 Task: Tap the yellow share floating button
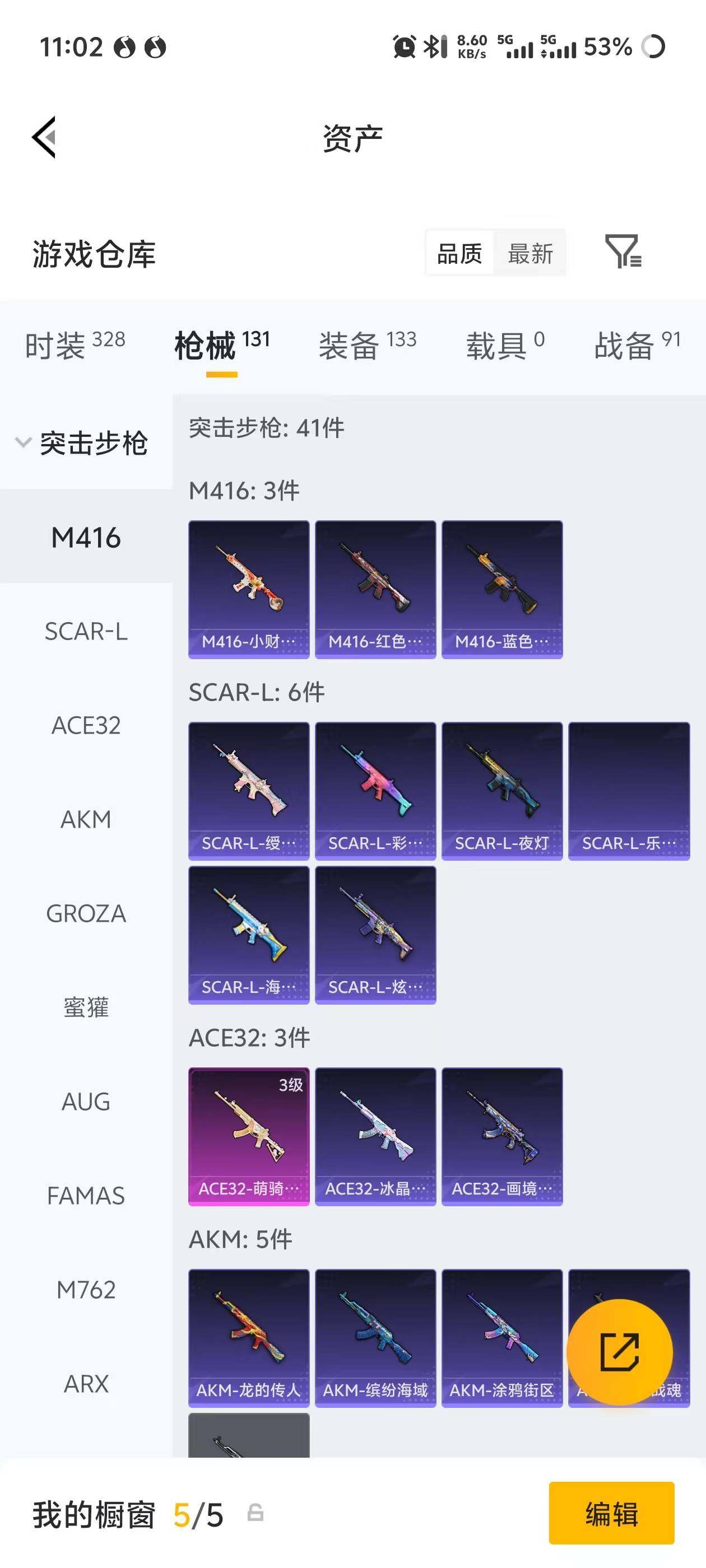[620, 1352]
